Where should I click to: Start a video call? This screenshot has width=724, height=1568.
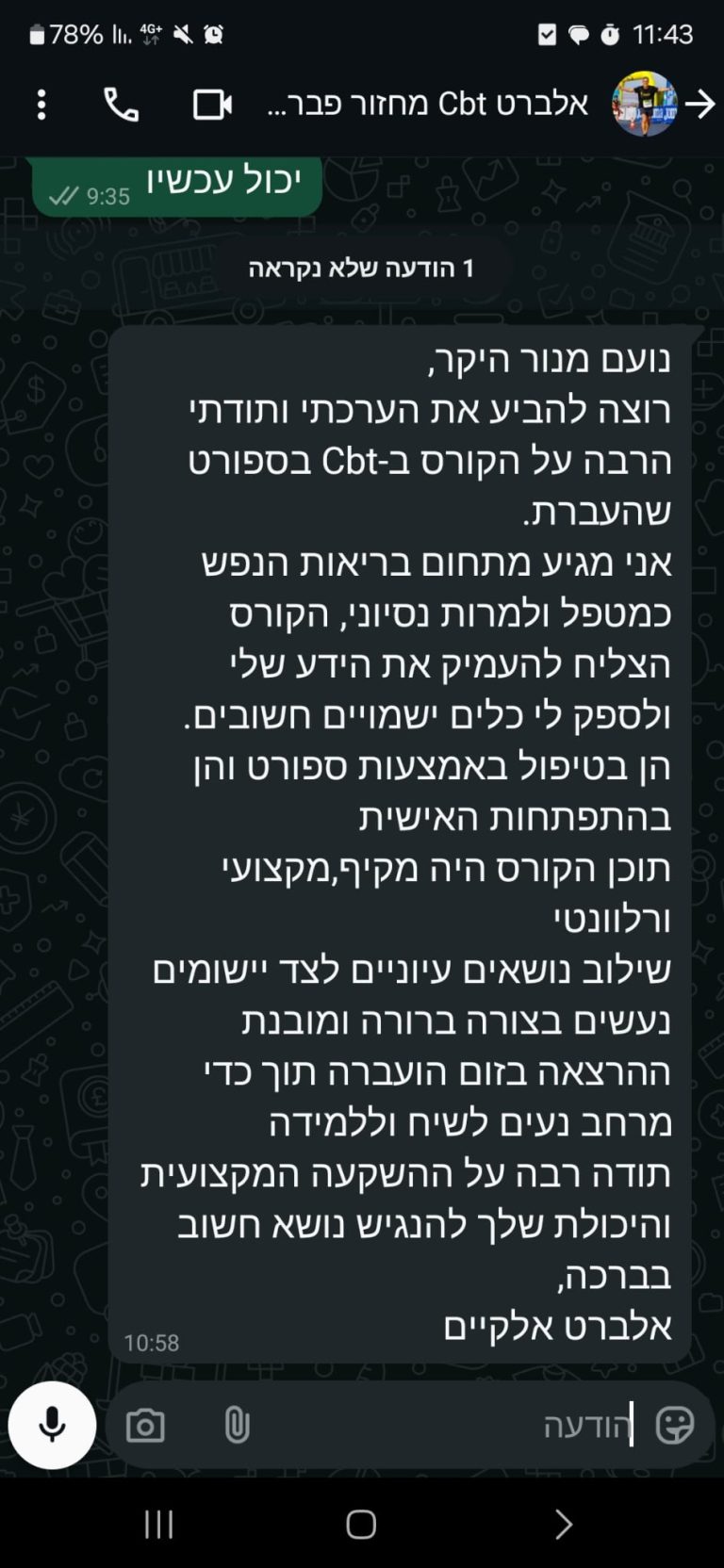pos(212,105)
